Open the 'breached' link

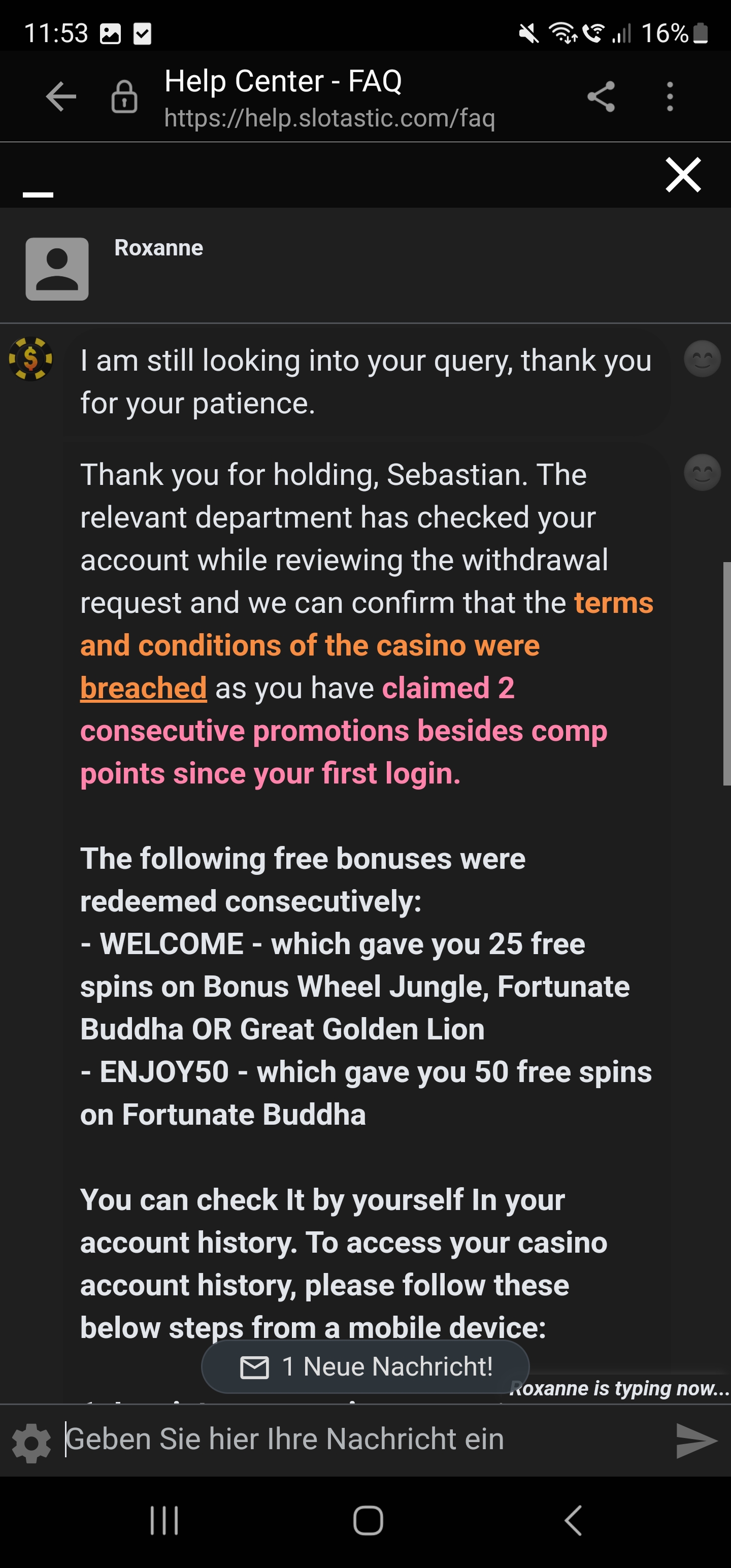[x=143, y=689]
